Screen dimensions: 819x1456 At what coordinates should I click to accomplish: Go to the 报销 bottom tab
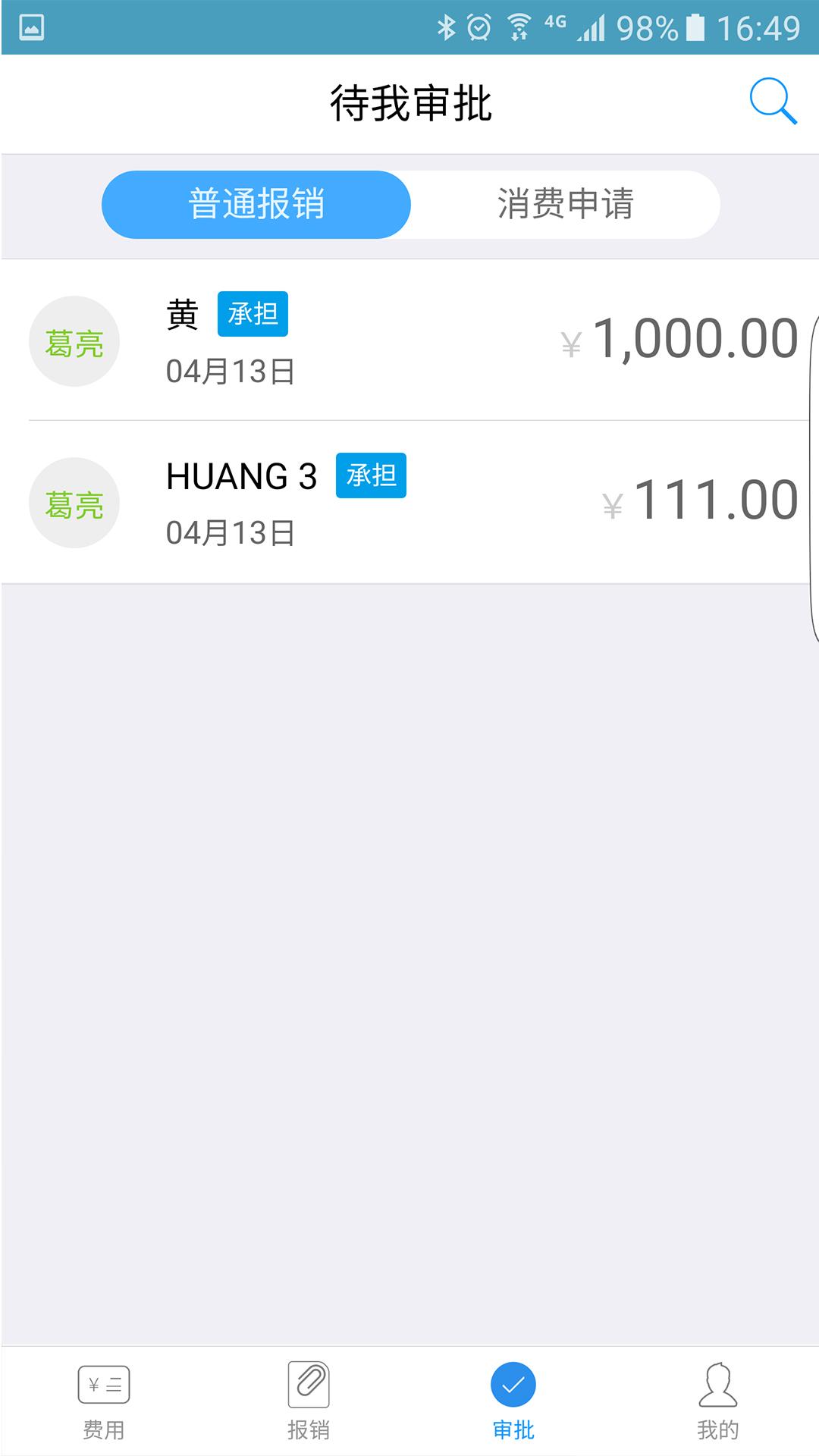point(309,1402)
